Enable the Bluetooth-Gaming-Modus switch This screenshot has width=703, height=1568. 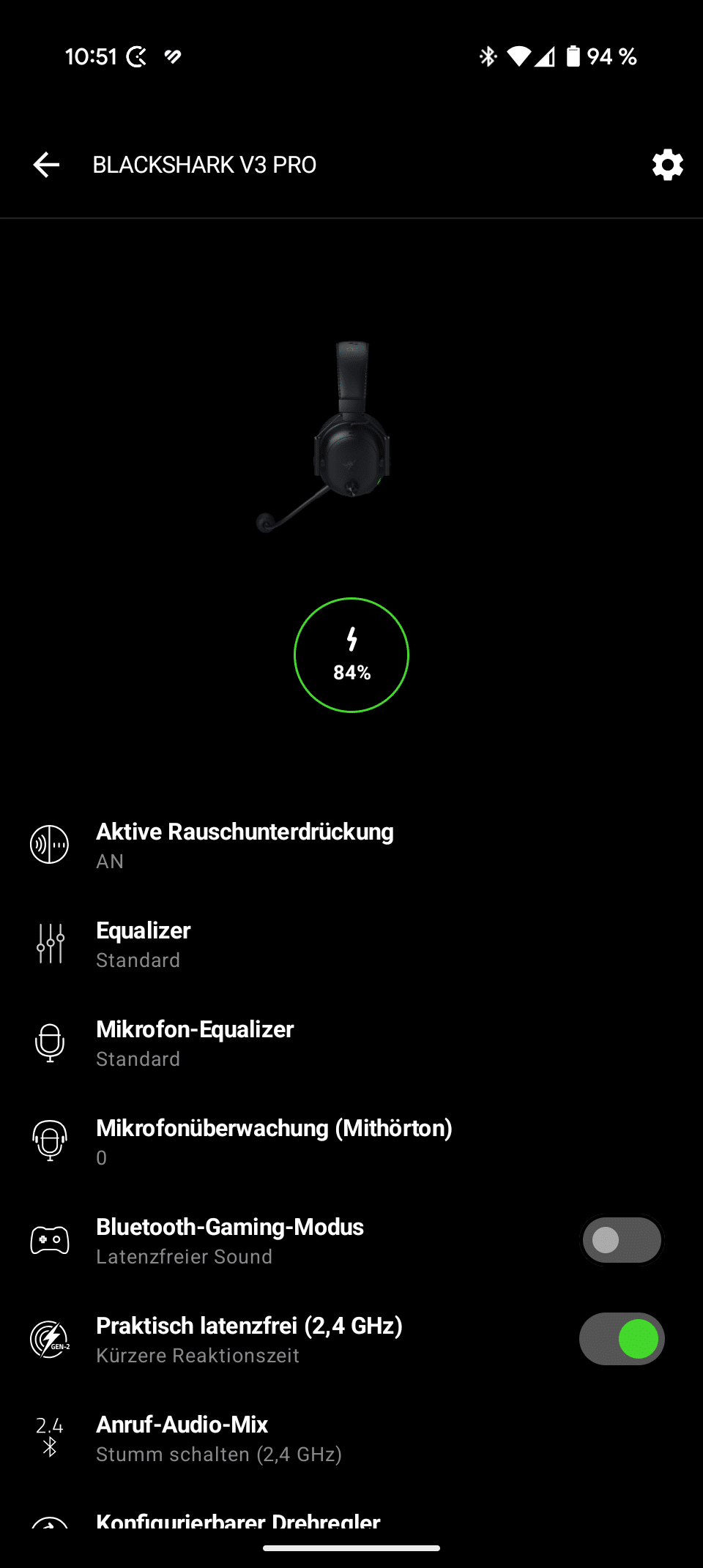click(x=622, y=1240)
